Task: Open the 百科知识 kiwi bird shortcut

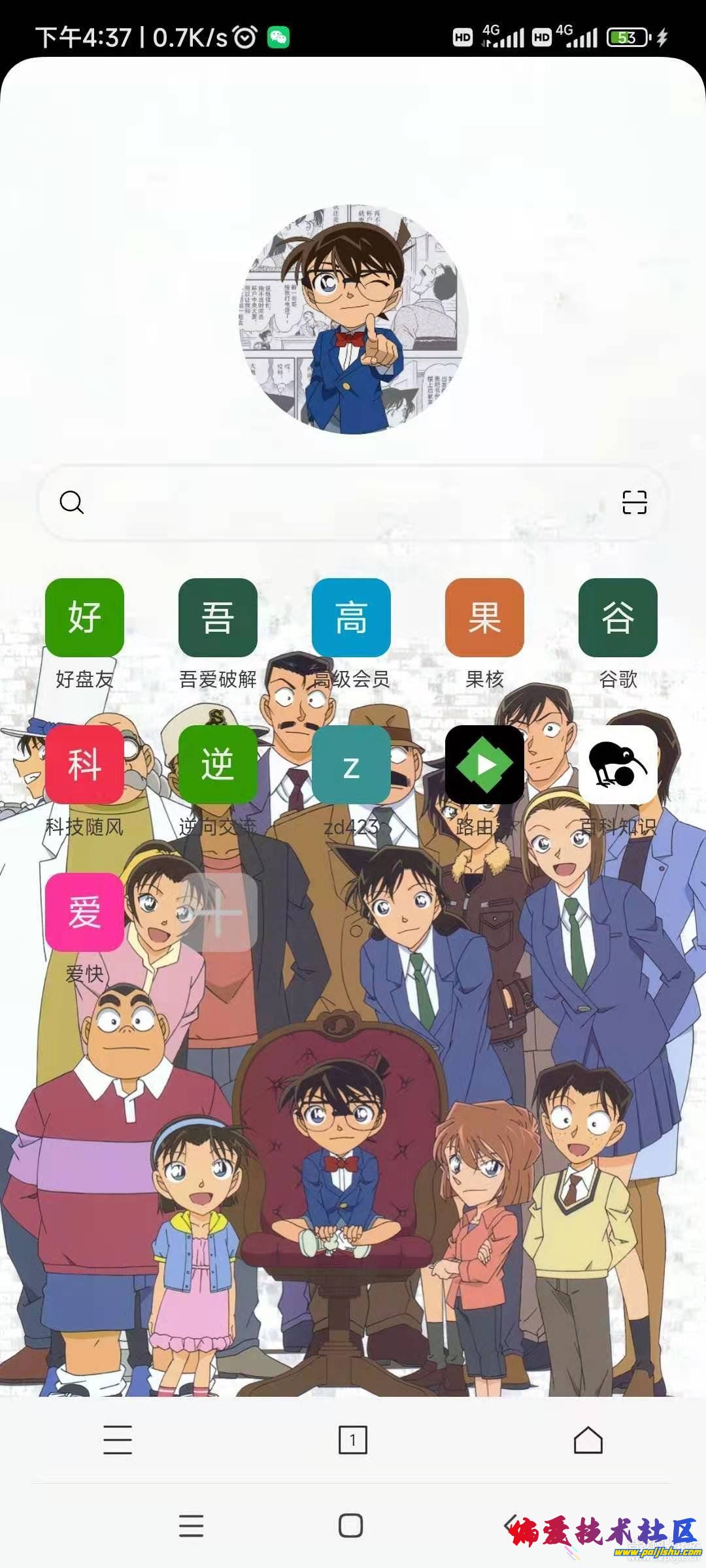Action: tap(618, 764)
